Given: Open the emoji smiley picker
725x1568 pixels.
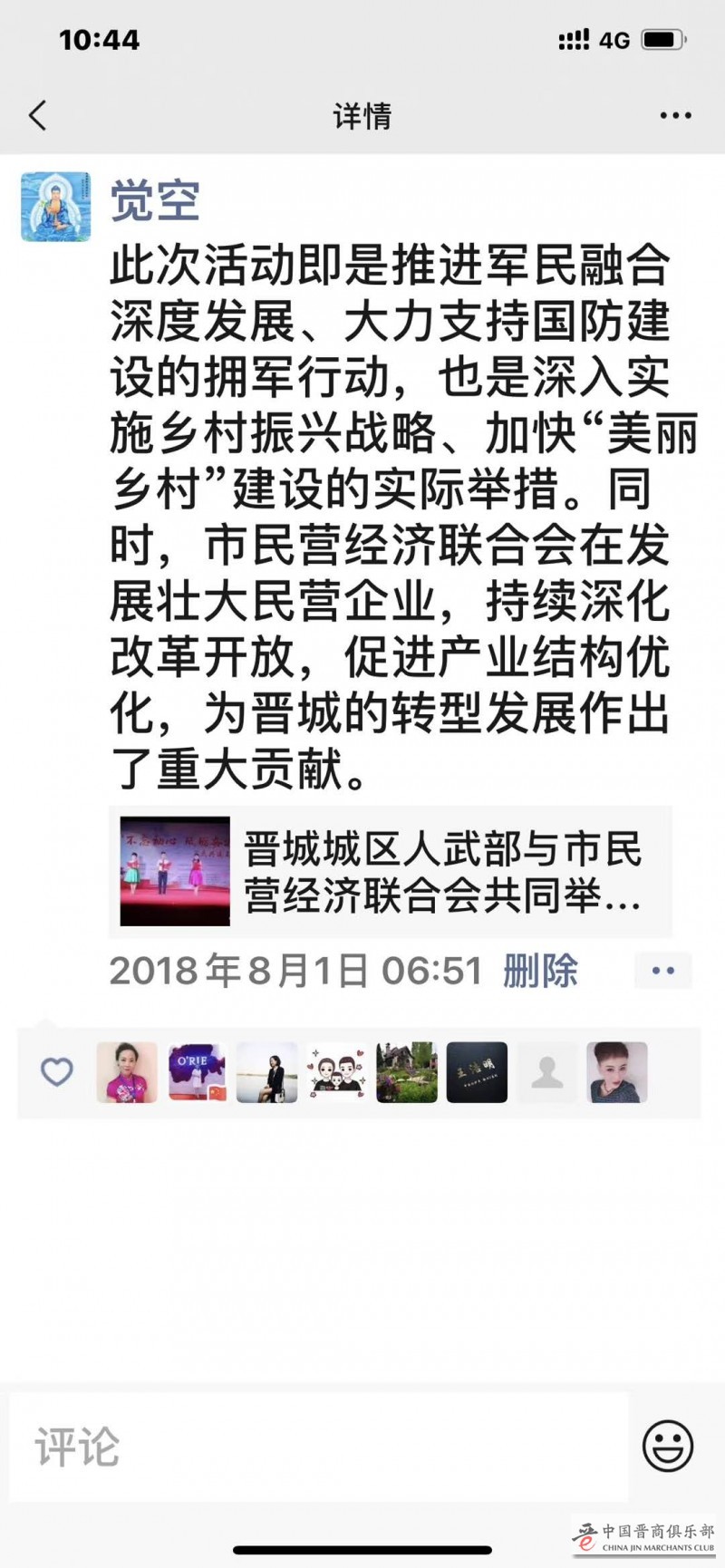Looking at the screenshot, I should coord(668,1447).
